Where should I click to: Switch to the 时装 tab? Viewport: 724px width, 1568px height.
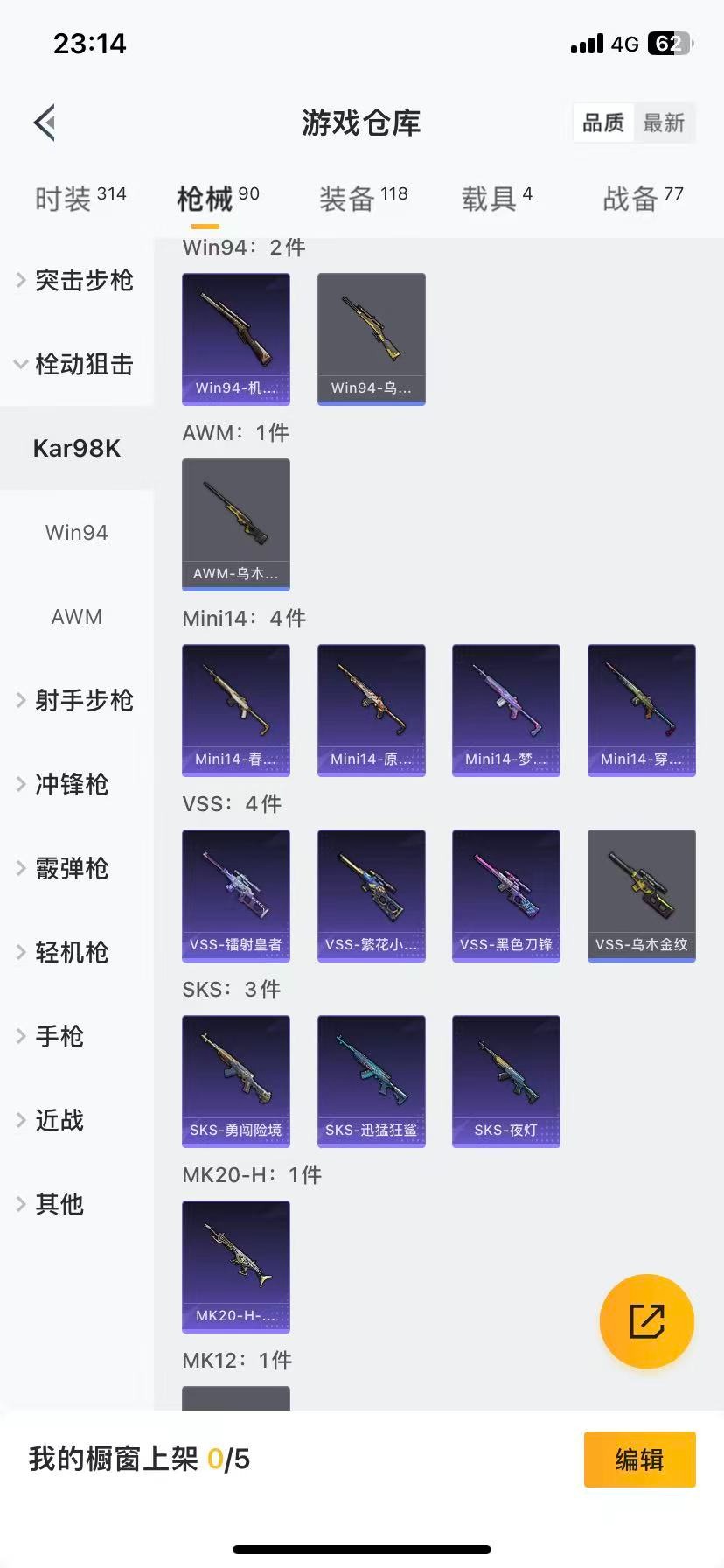coord(80,199)
